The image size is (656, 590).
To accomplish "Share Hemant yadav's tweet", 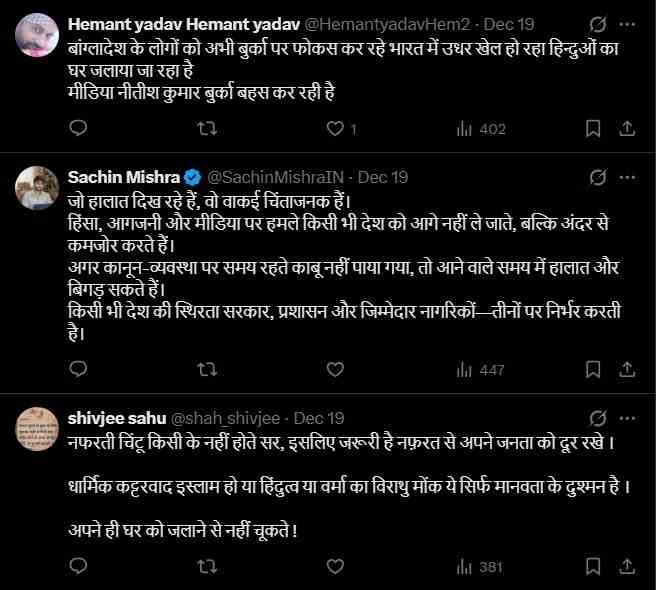I will tap(627, 129).
